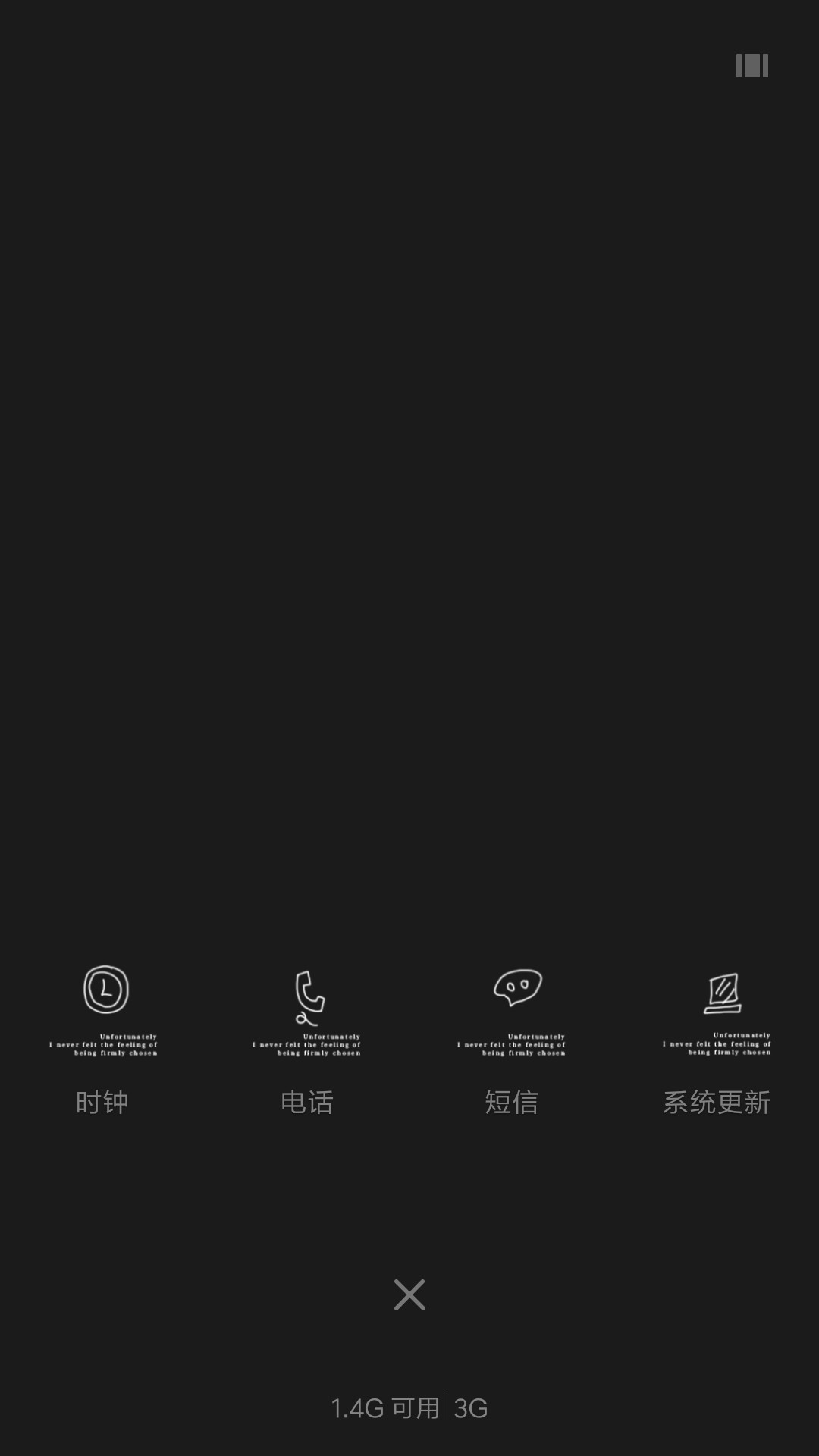Image resolution: width=819 pixels, height=1456 pixels.
Task: Switch recents layout via top-right icon
Action: 752,65
